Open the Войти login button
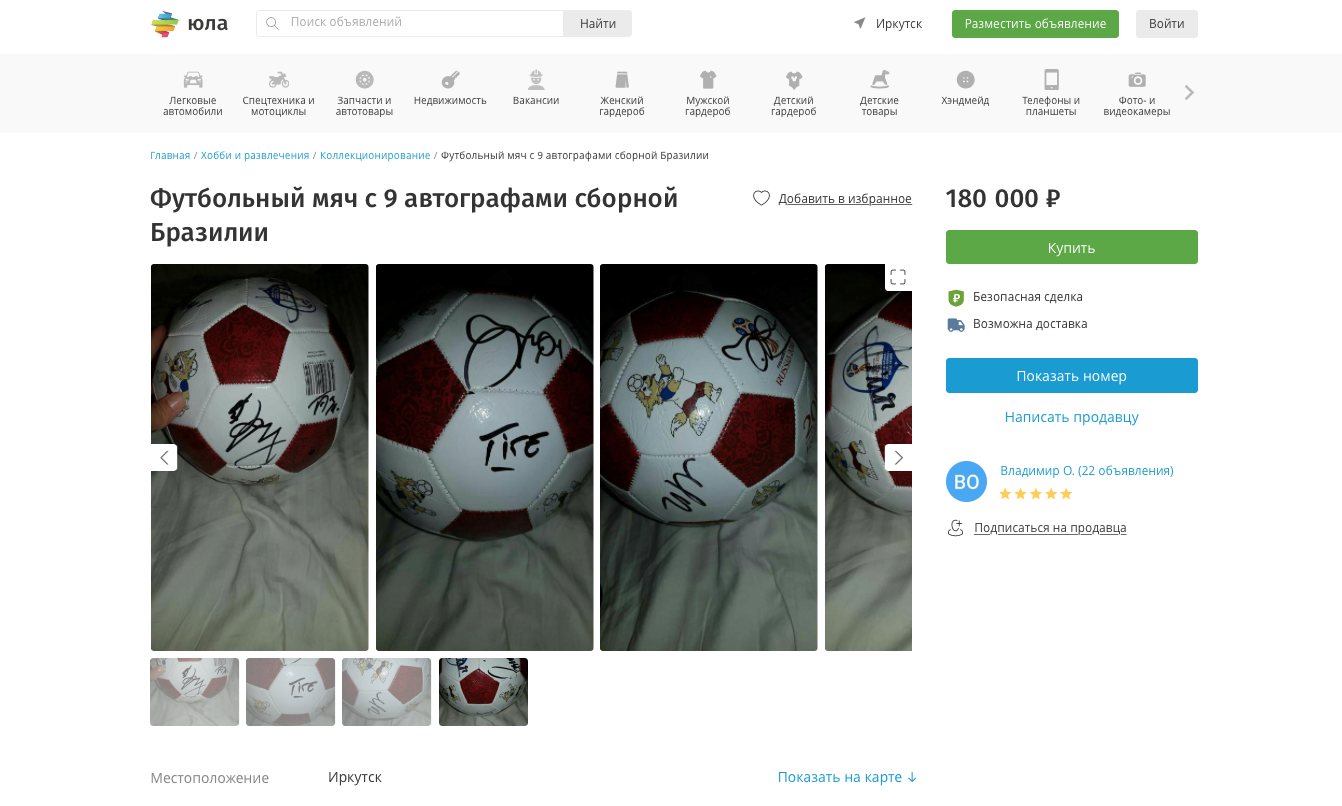1342x806 pixels. click(x=1166, y=24)
